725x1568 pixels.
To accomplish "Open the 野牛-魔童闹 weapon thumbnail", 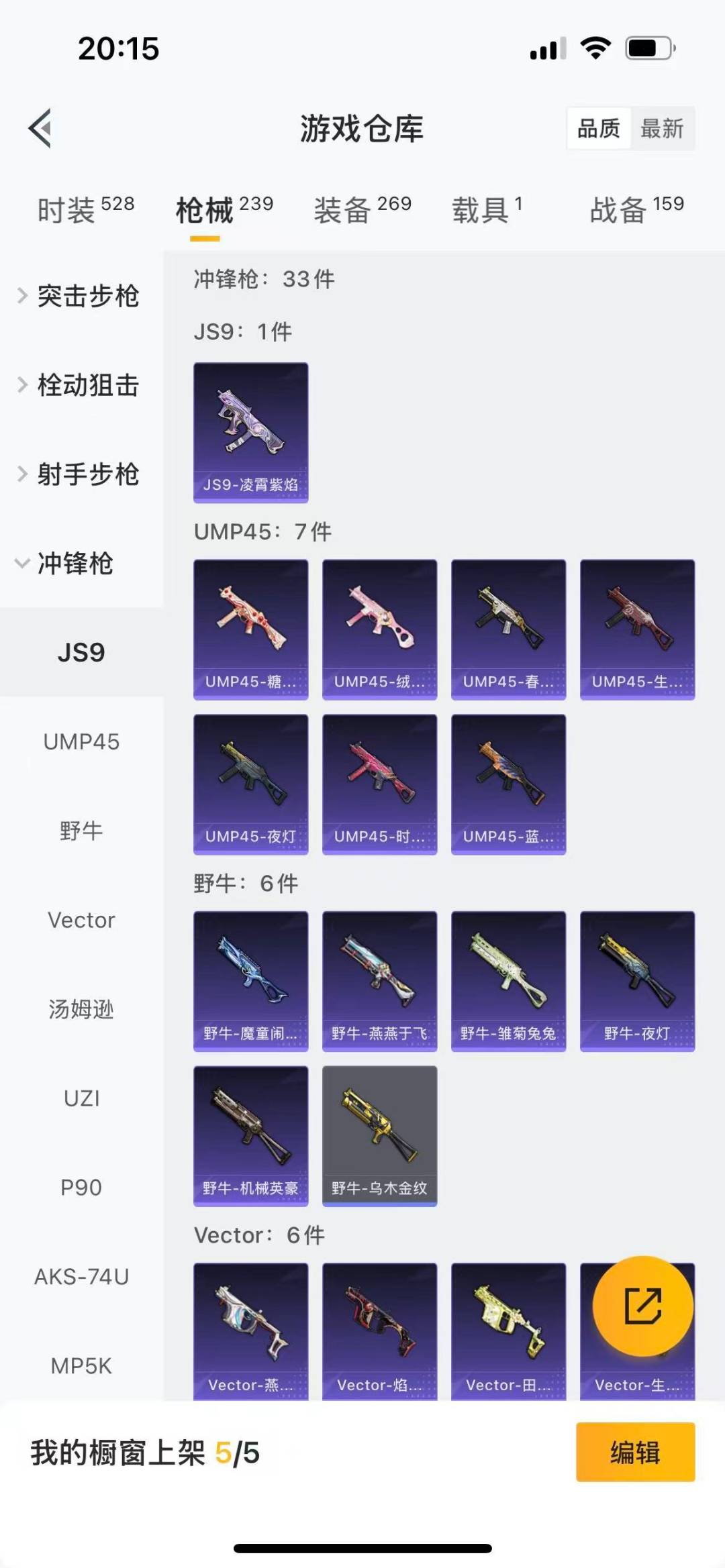I will click(x=250, y=980).
